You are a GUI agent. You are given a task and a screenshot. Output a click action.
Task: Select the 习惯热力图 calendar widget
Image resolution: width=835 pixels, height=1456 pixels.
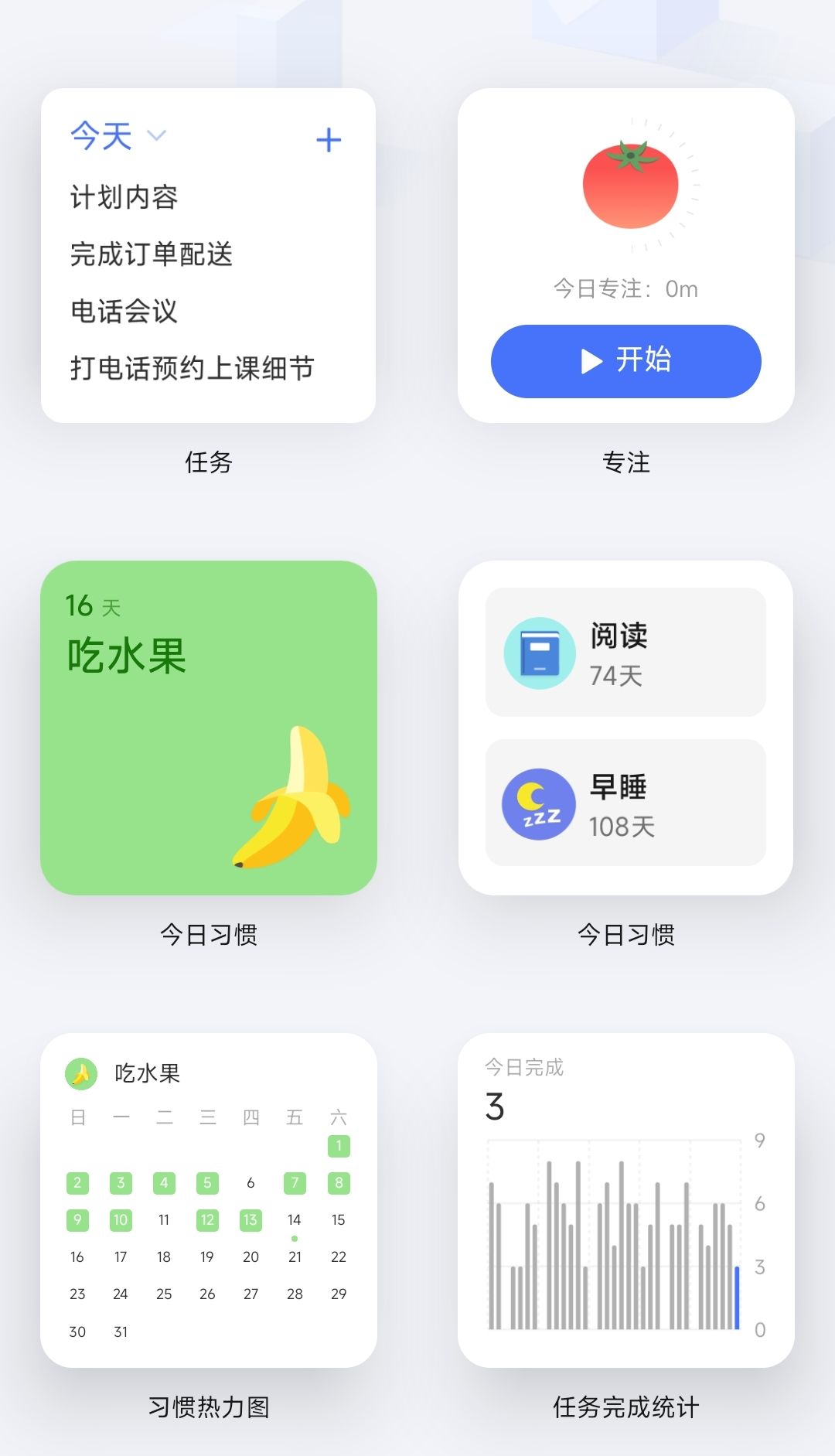tap(208, 1200)
